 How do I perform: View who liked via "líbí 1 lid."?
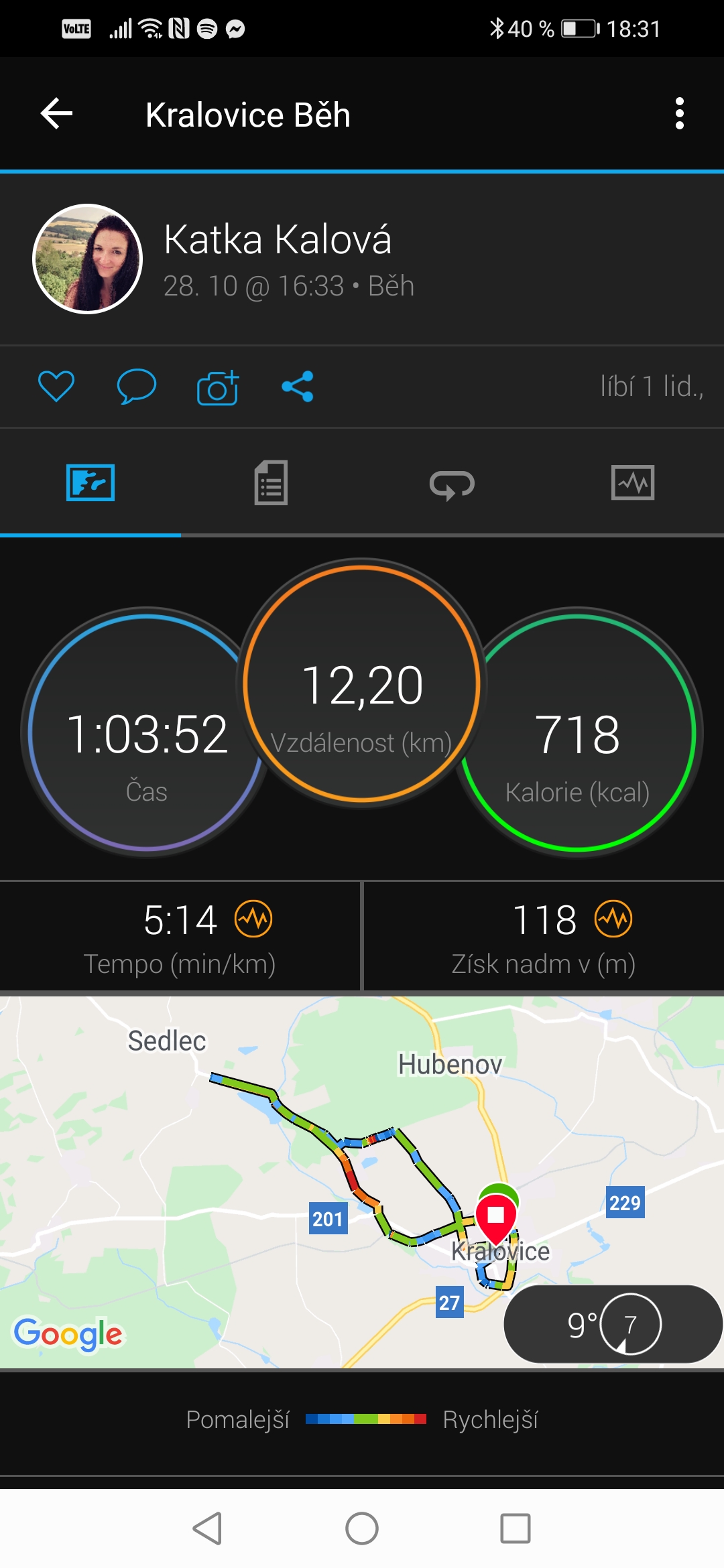[652, 387]
